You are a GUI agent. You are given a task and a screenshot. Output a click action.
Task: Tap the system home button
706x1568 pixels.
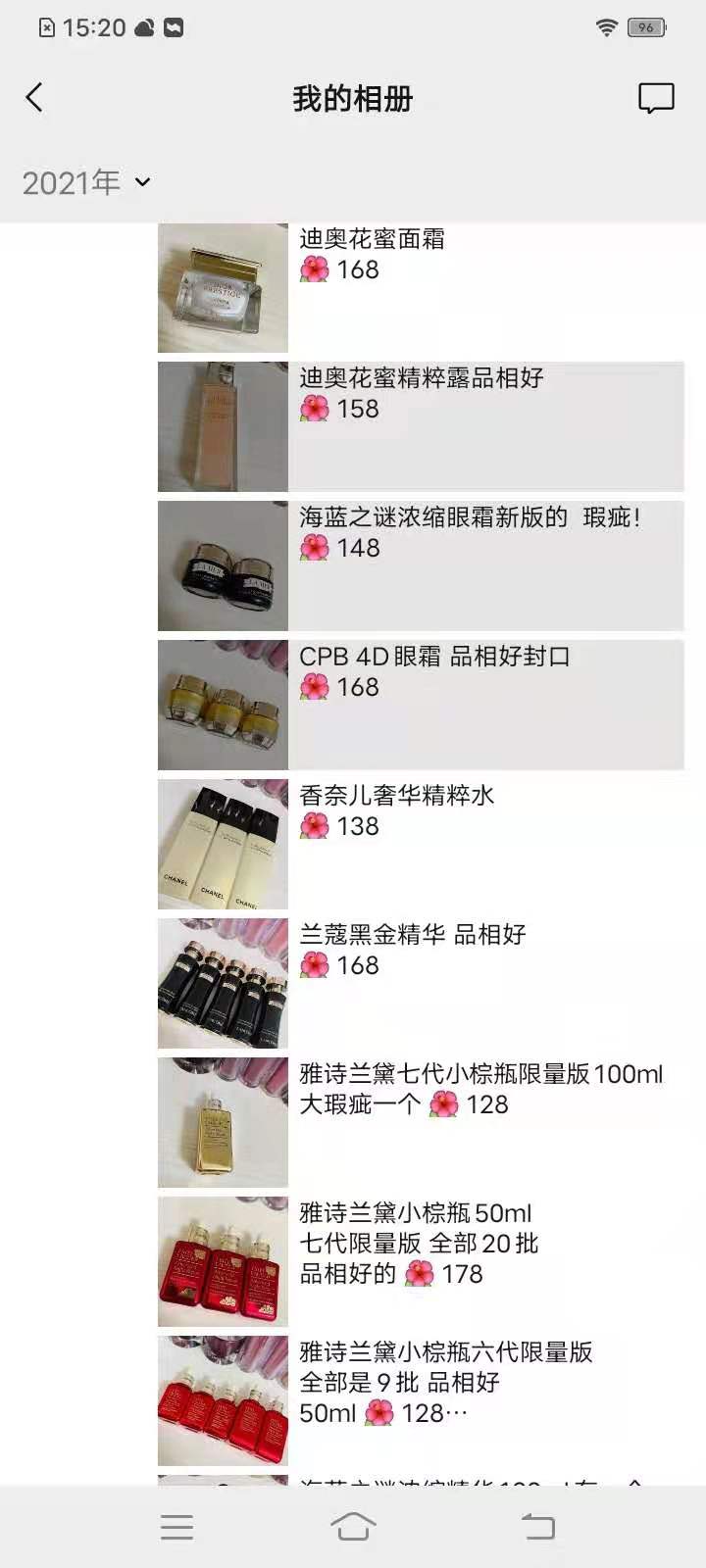click(353, 1527)
